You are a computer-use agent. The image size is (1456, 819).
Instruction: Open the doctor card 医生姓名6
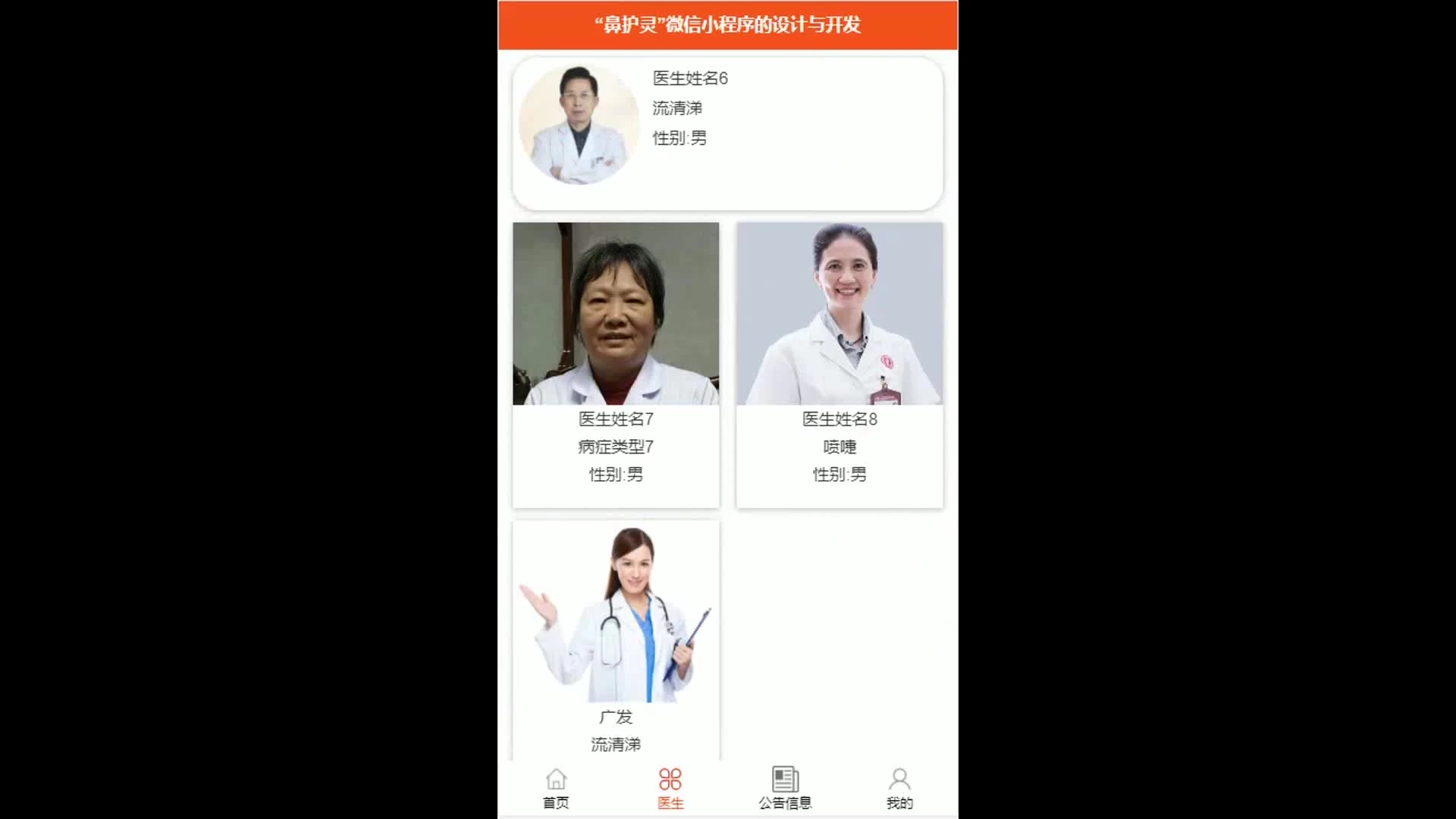(x=727, y=133)
